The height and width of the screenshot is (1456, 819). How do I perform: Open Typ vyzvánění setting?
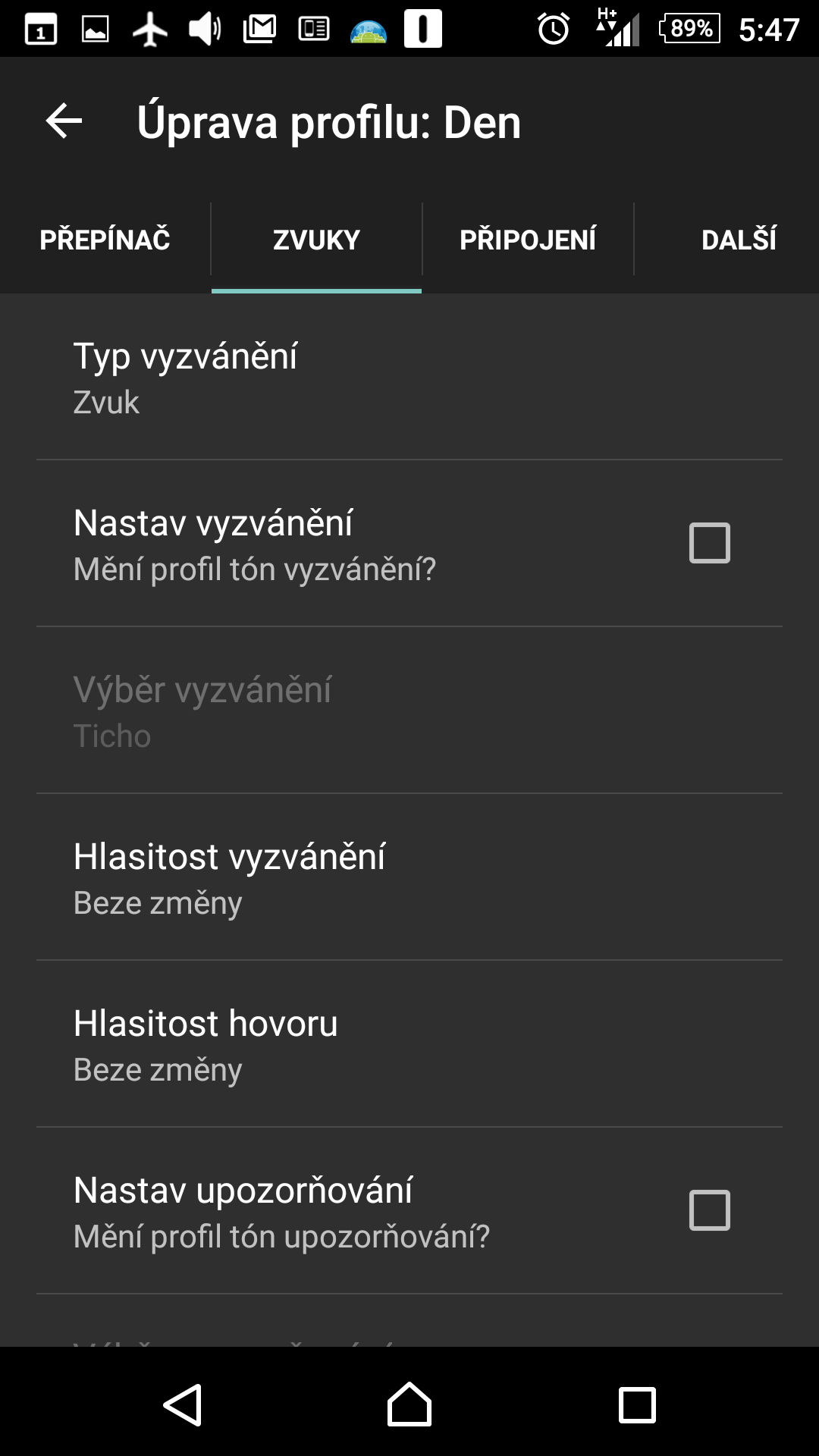coord(409,377)
